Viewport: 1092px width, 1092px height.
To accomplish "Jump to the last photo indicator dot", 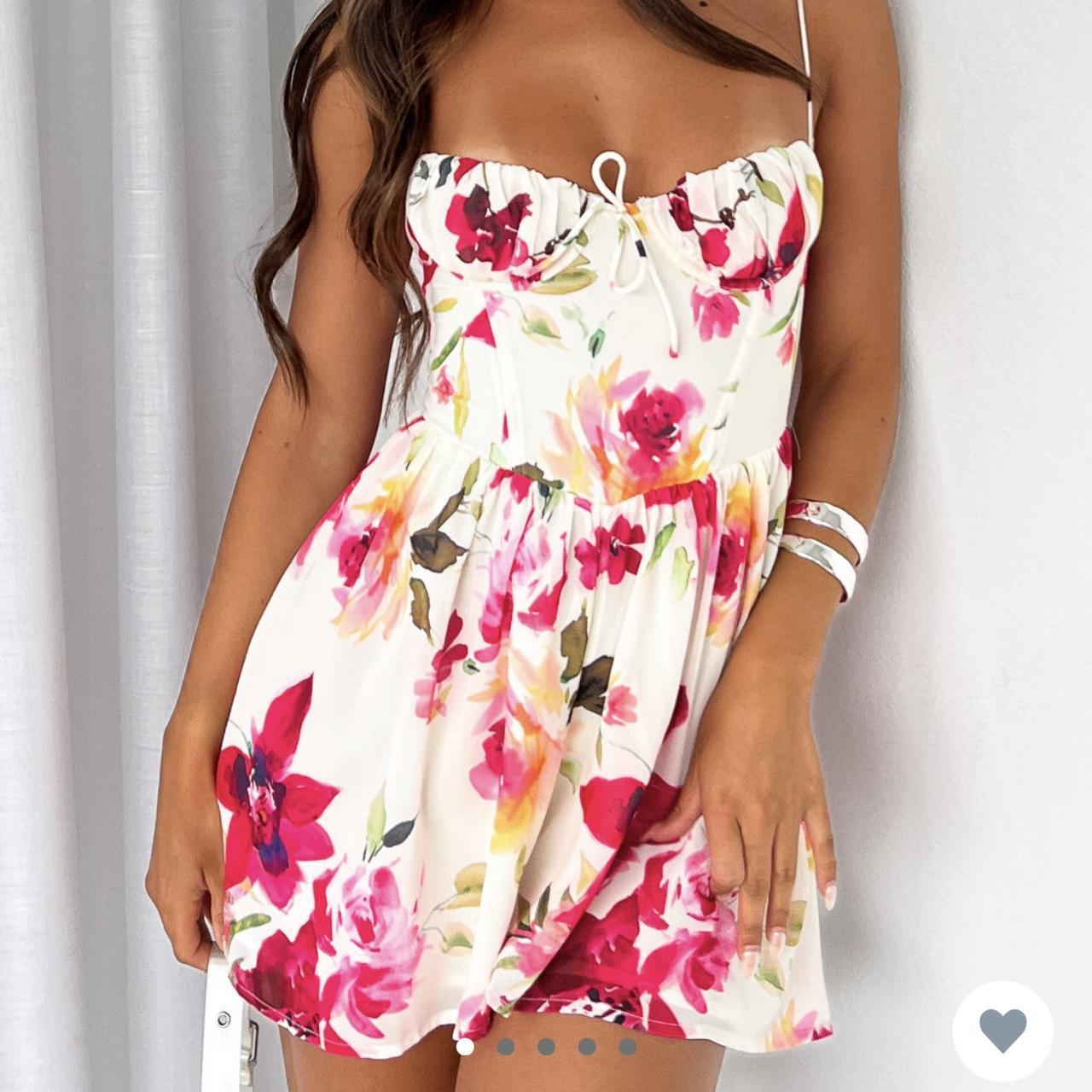I will click(x=628, y=1046).
